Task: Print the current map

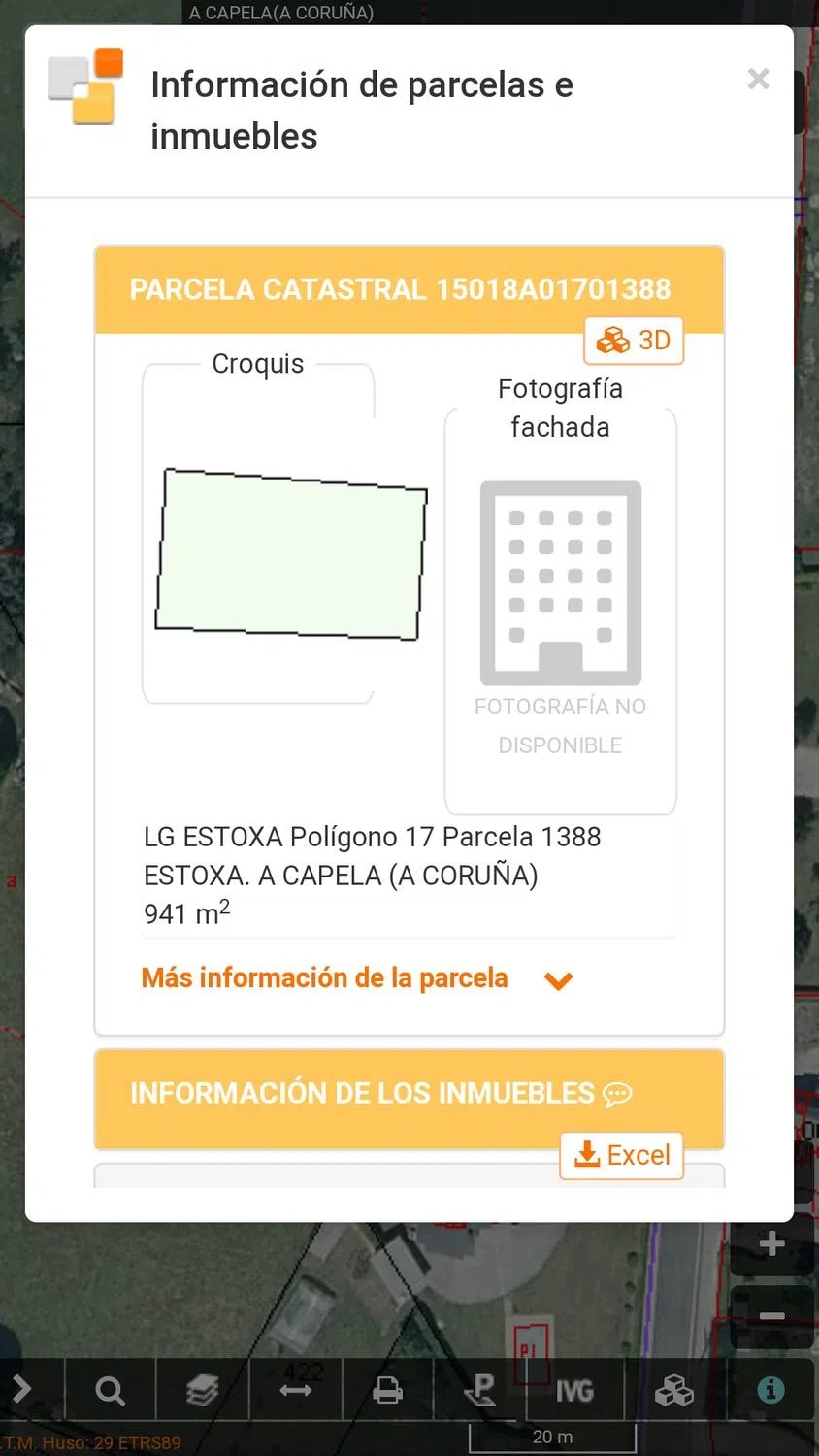Action: tap(388, 1391)
